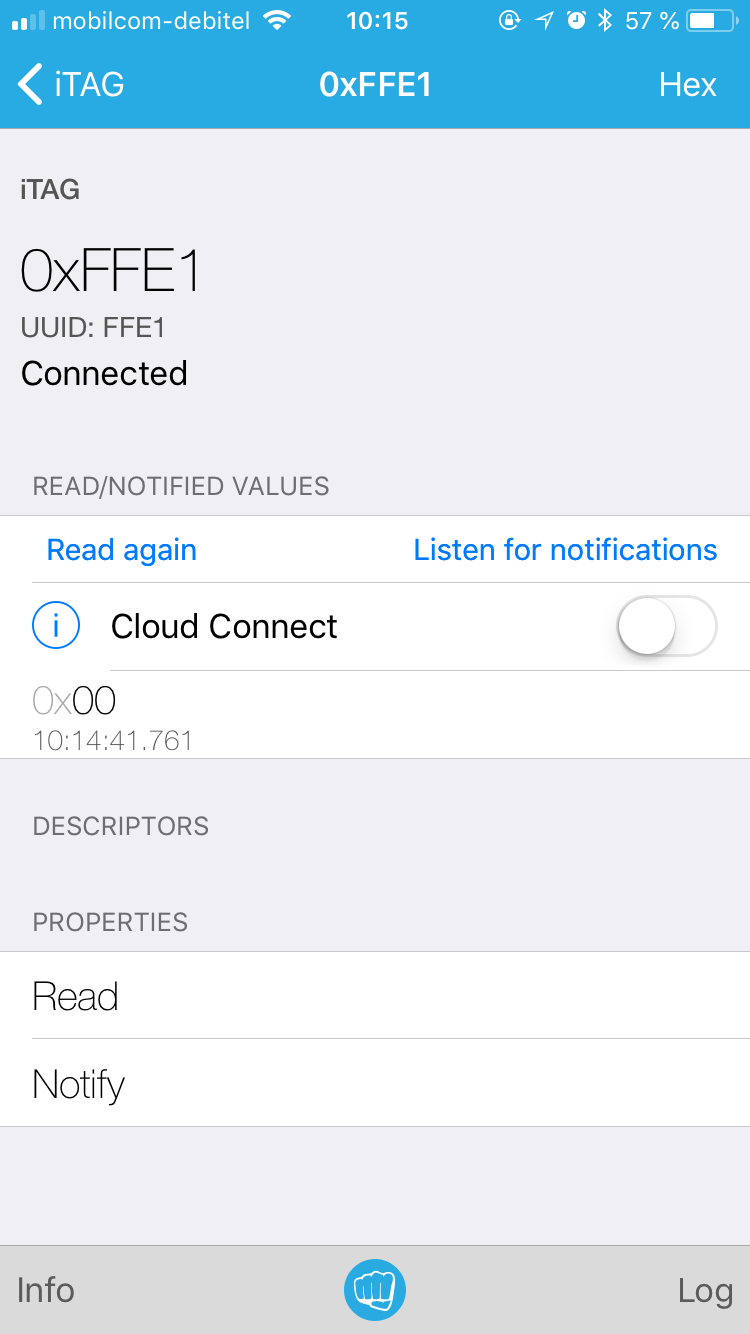Tap the fist app icon at bottom center
750x1334 pixels.
click(375, 1290)
